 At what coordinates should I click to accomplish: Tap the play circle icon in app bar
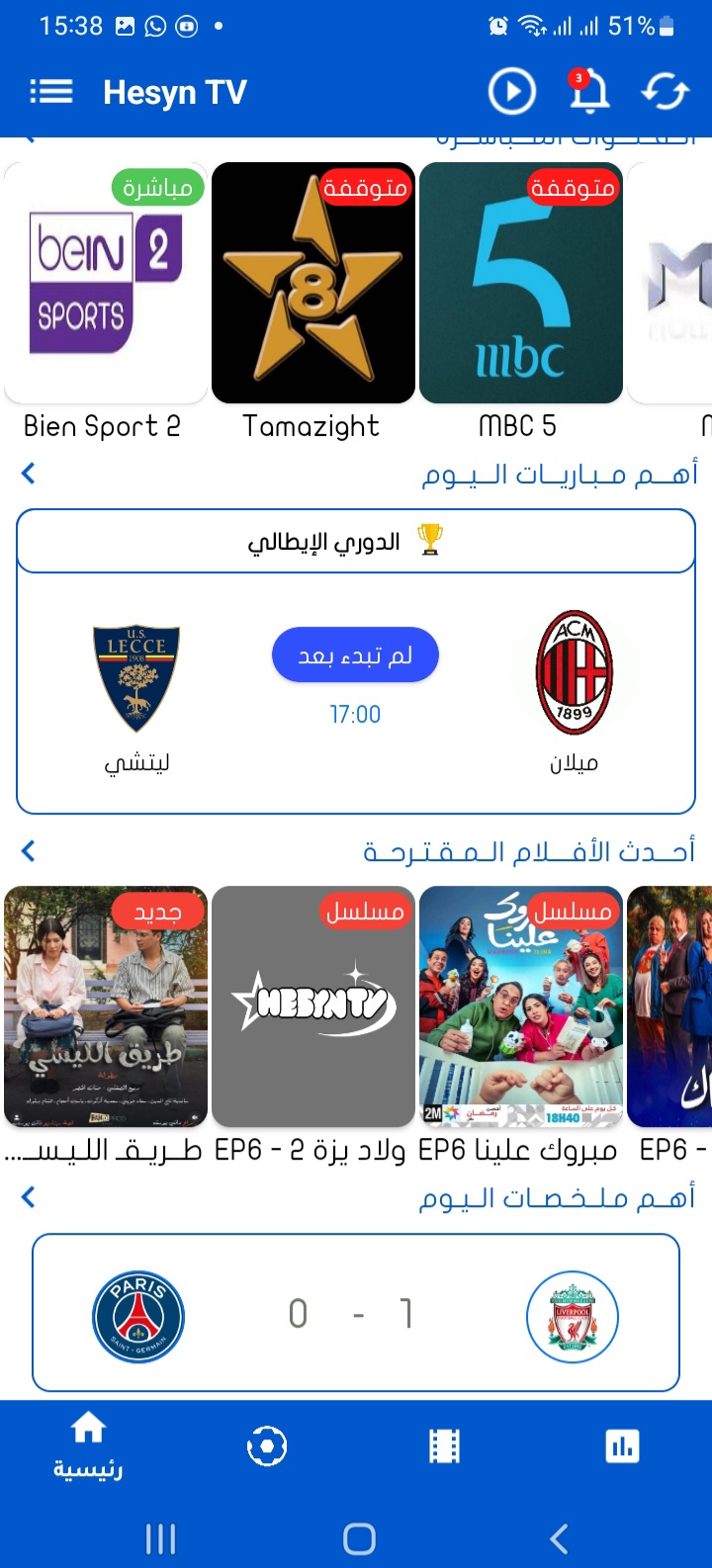[511, 92]
